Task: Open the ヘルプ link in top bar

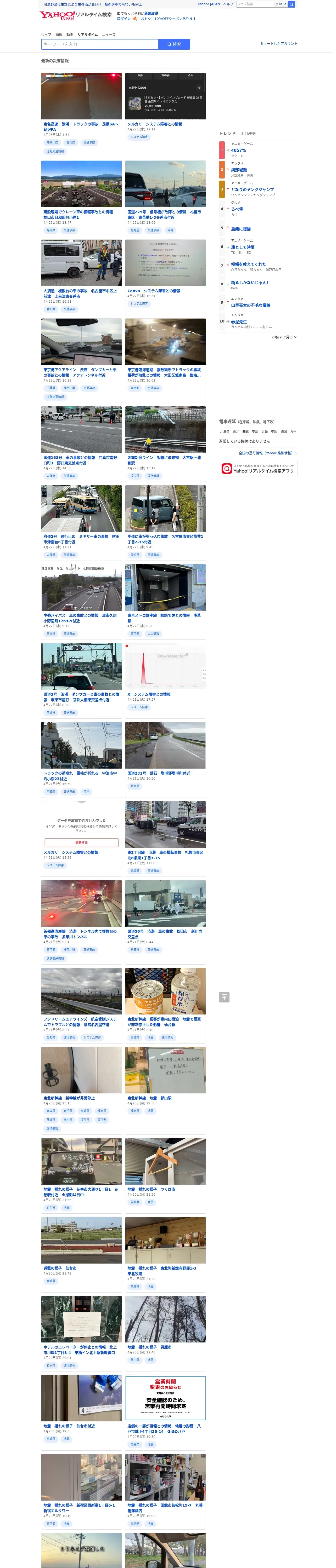Action: point(228,4)
